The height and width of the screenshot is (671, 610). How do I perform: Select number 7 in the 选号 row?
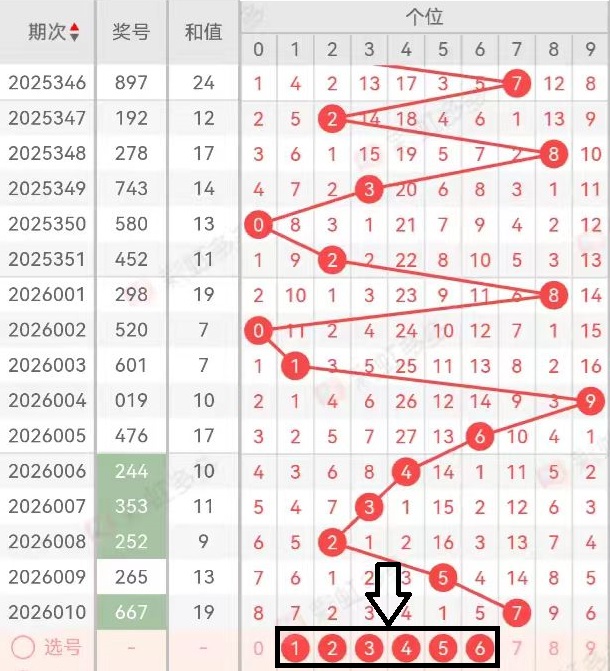[x=517, y=650]
